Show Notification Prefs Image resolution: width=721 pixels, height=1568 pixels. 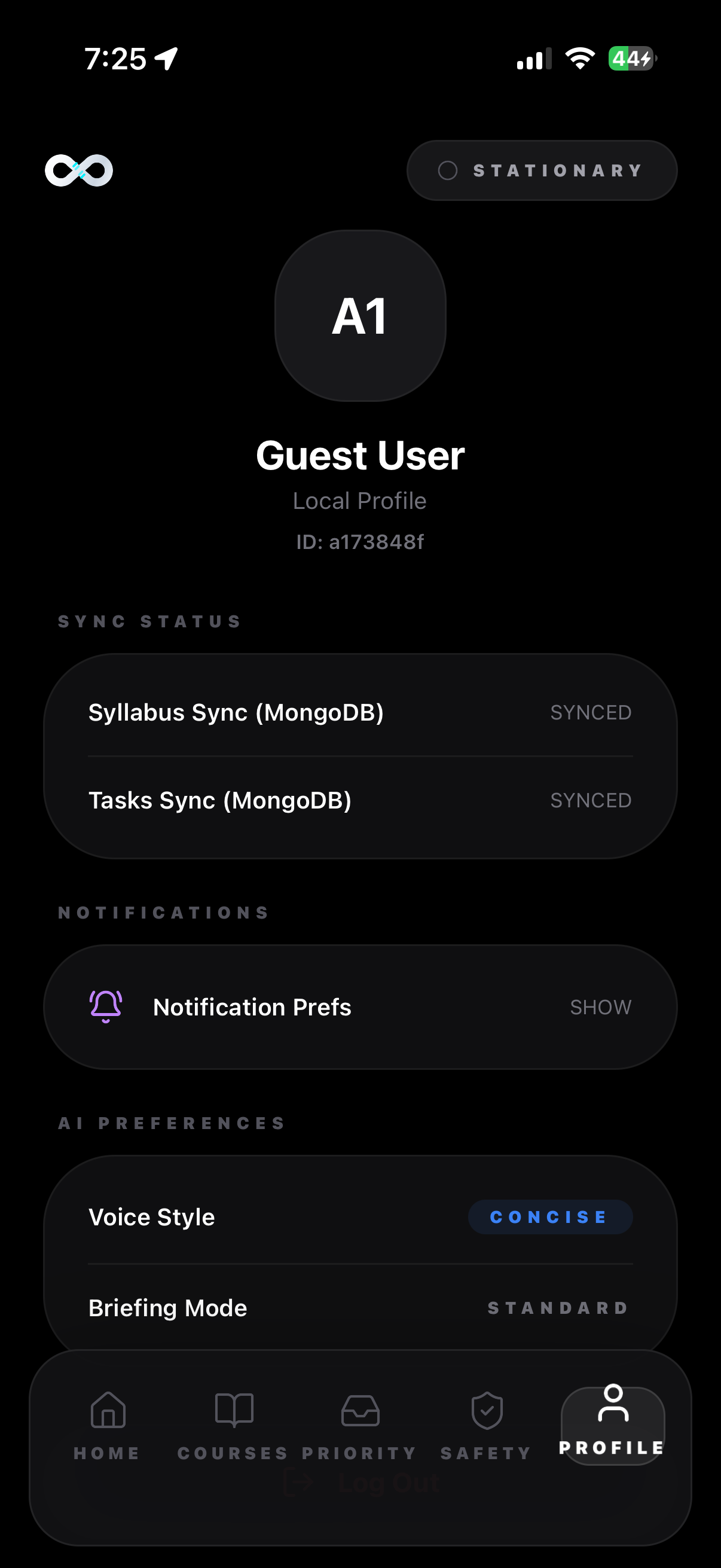click(x=600, y=1008)
